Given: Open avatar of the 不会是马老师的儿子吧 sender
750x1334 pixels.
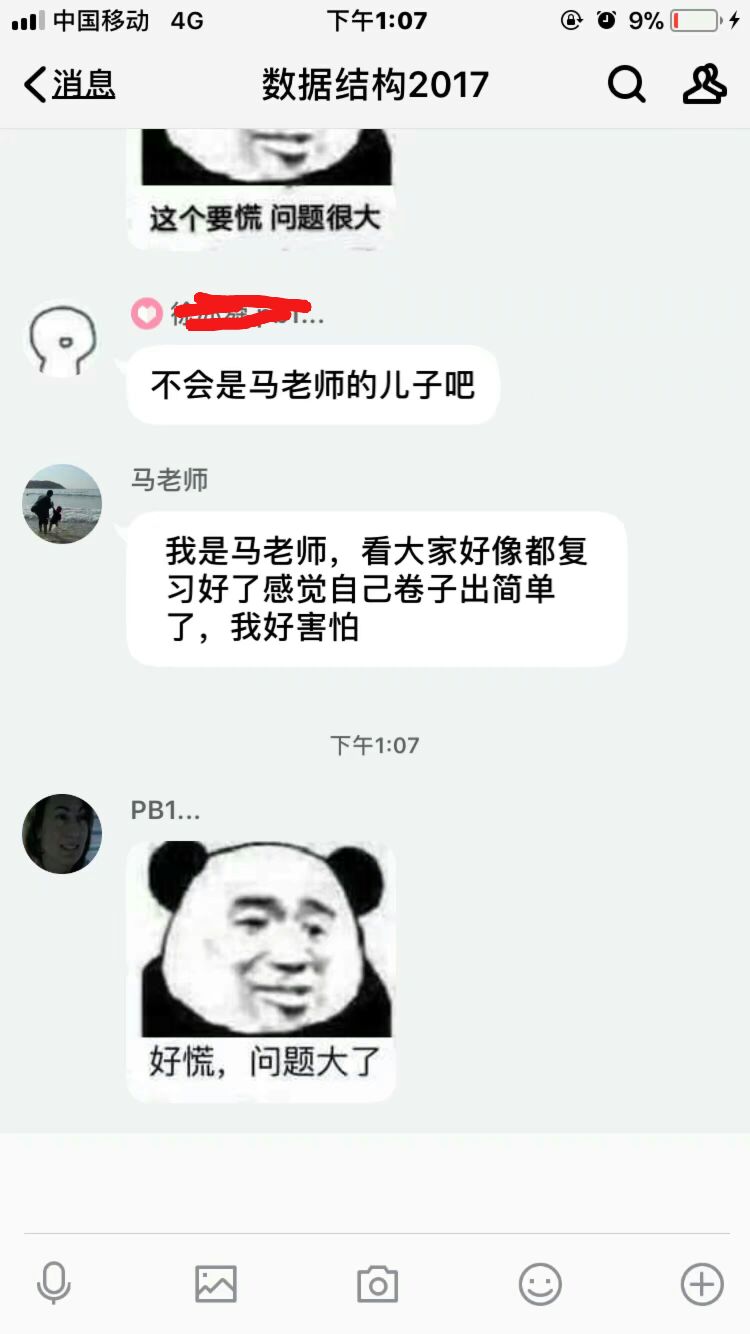Looking at the screenshot, I should pyautogui.click(x=62, y=340).
